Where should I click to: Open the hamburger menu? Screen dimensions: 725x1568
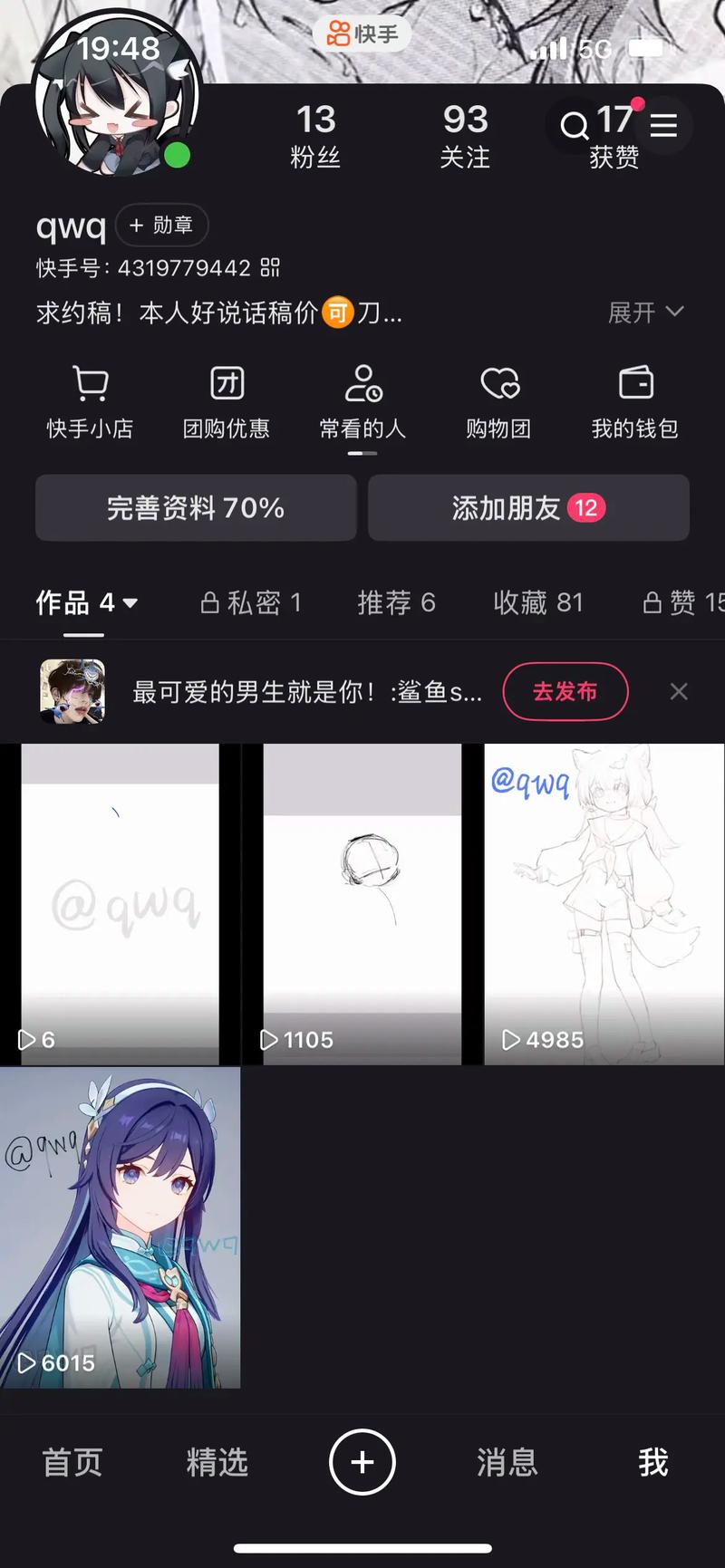[x=663, y=126]
